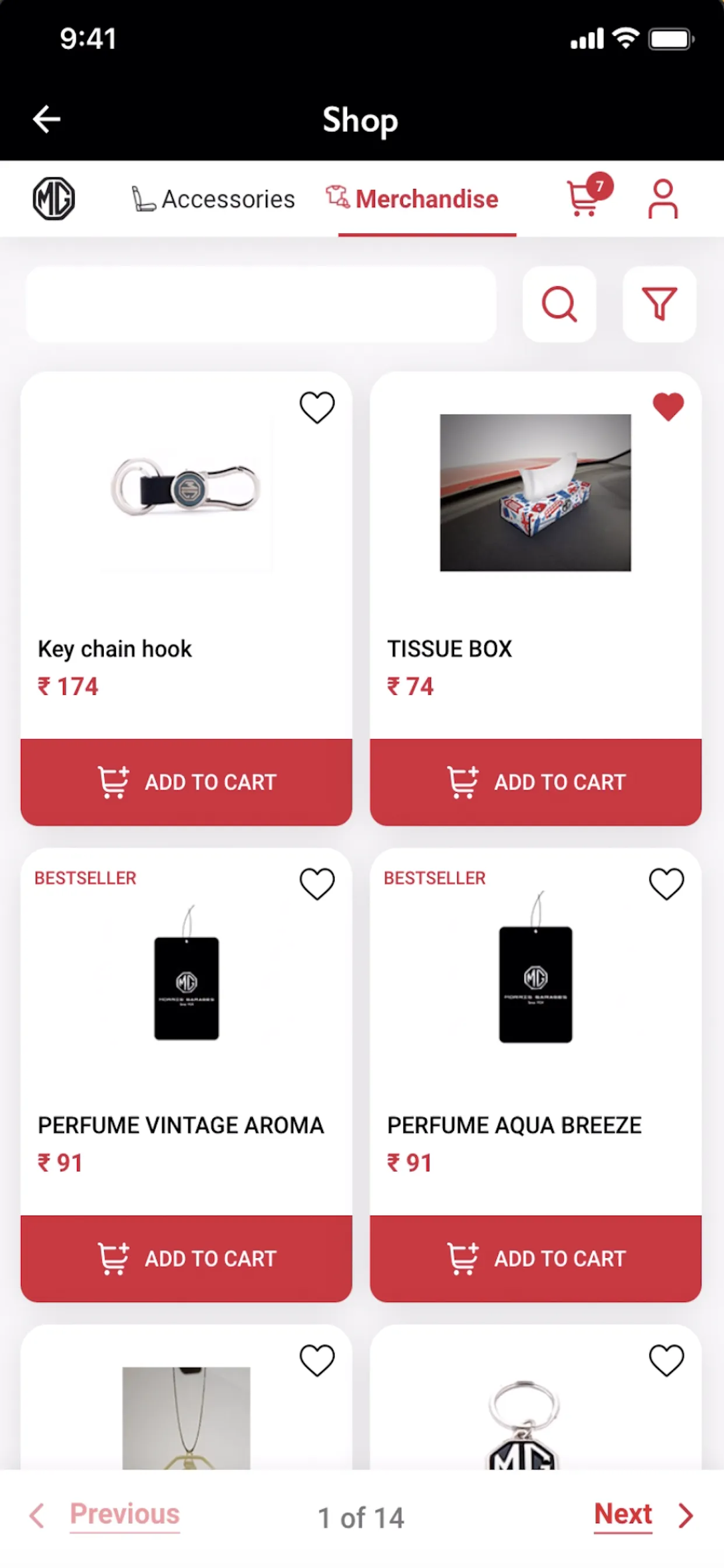Screen dimensions: 724x1568
Task: Favorite the Key chain hook product
Action: pyautogui.click(x=317, y=406)
